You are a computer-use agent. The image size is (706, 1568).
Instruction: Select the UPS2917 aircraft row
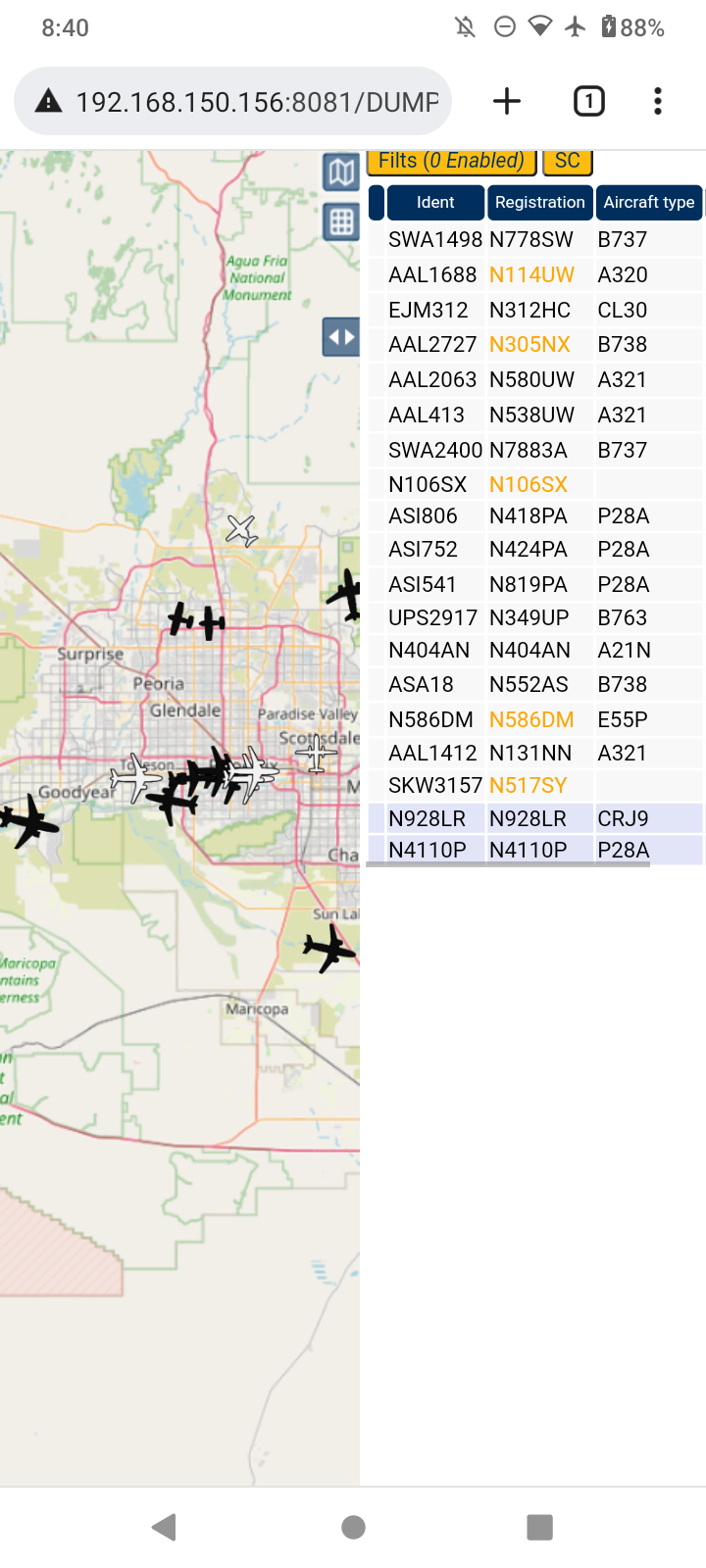pos(535,617)
